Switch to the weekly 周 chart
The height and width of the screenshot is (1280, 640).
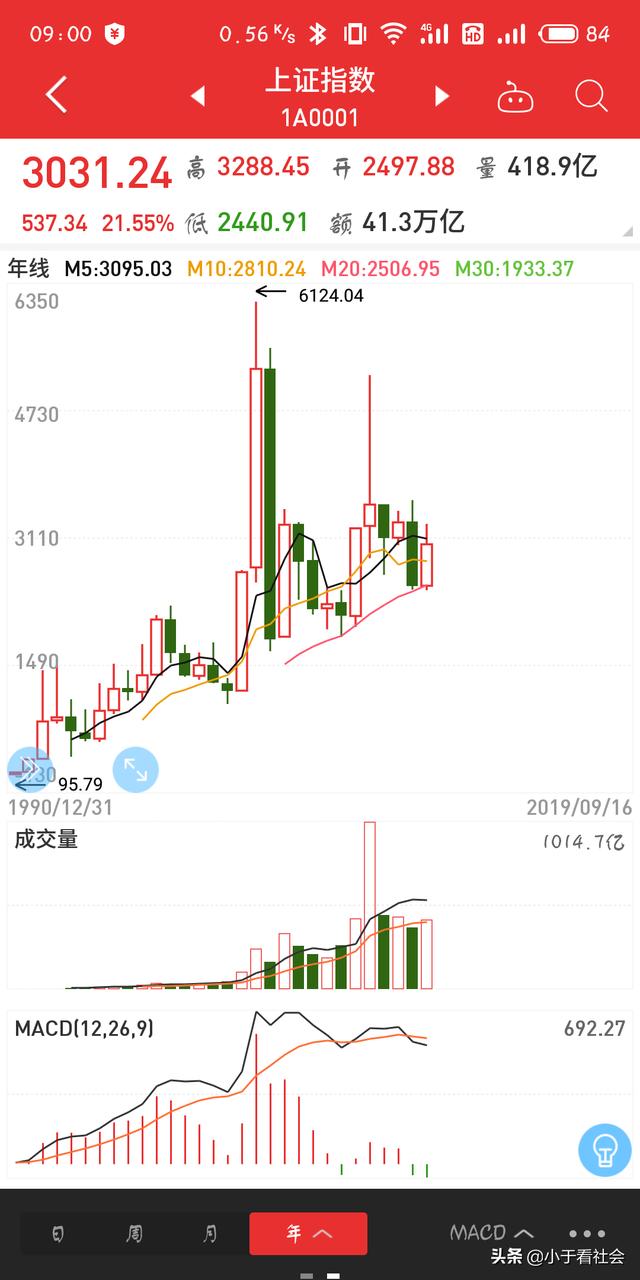(134, 1234)
